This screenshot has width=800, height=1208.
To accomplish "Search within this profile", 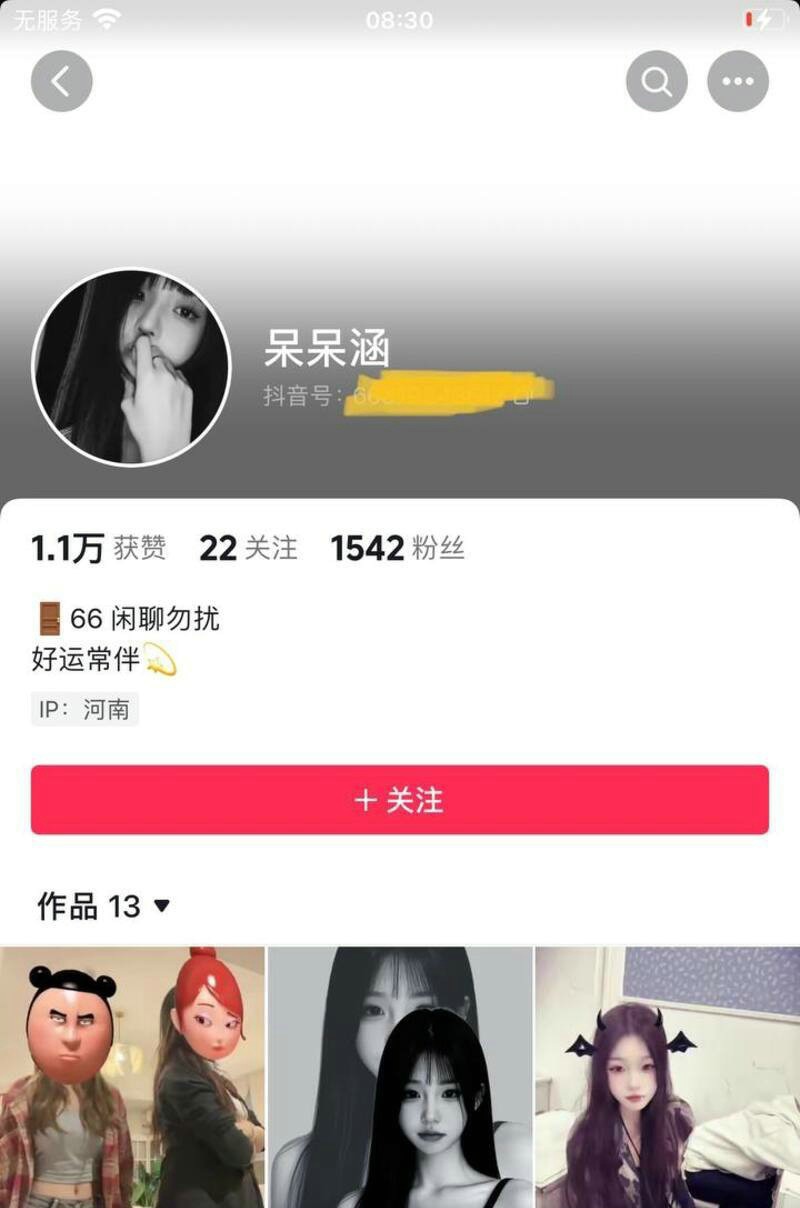I will 657,81.
